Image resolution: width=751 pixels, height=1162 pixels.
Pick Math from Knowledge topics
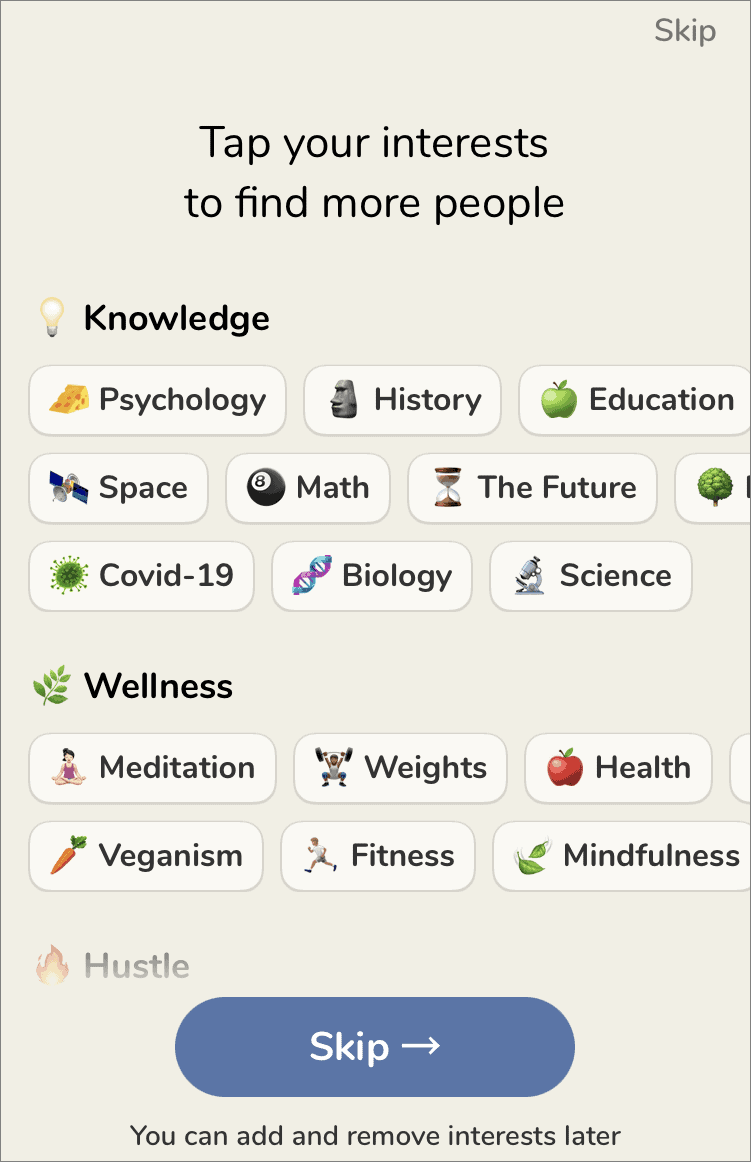(308, 488)
